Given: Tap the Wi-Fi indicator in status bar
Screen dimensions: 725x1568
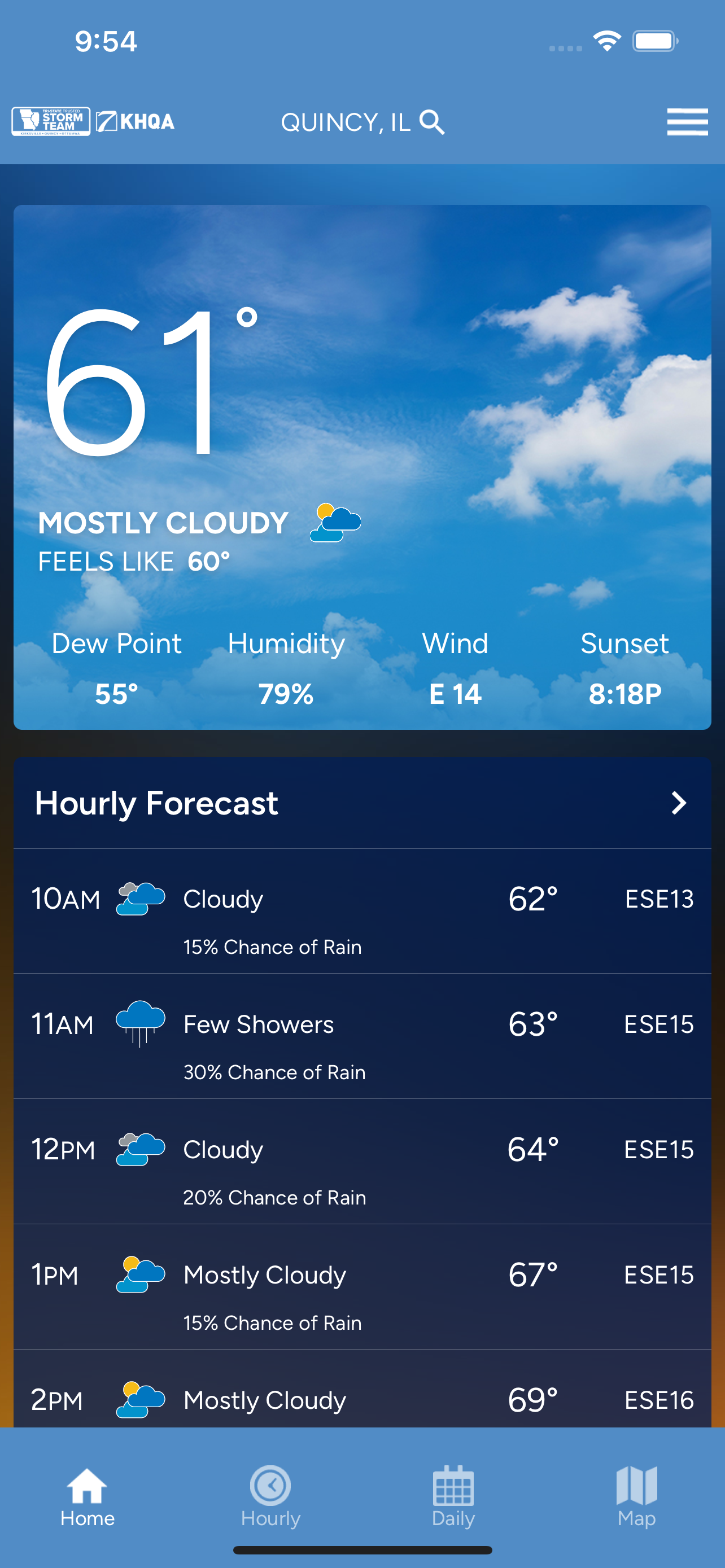Looking at the screenshot, I should (606, 40).
